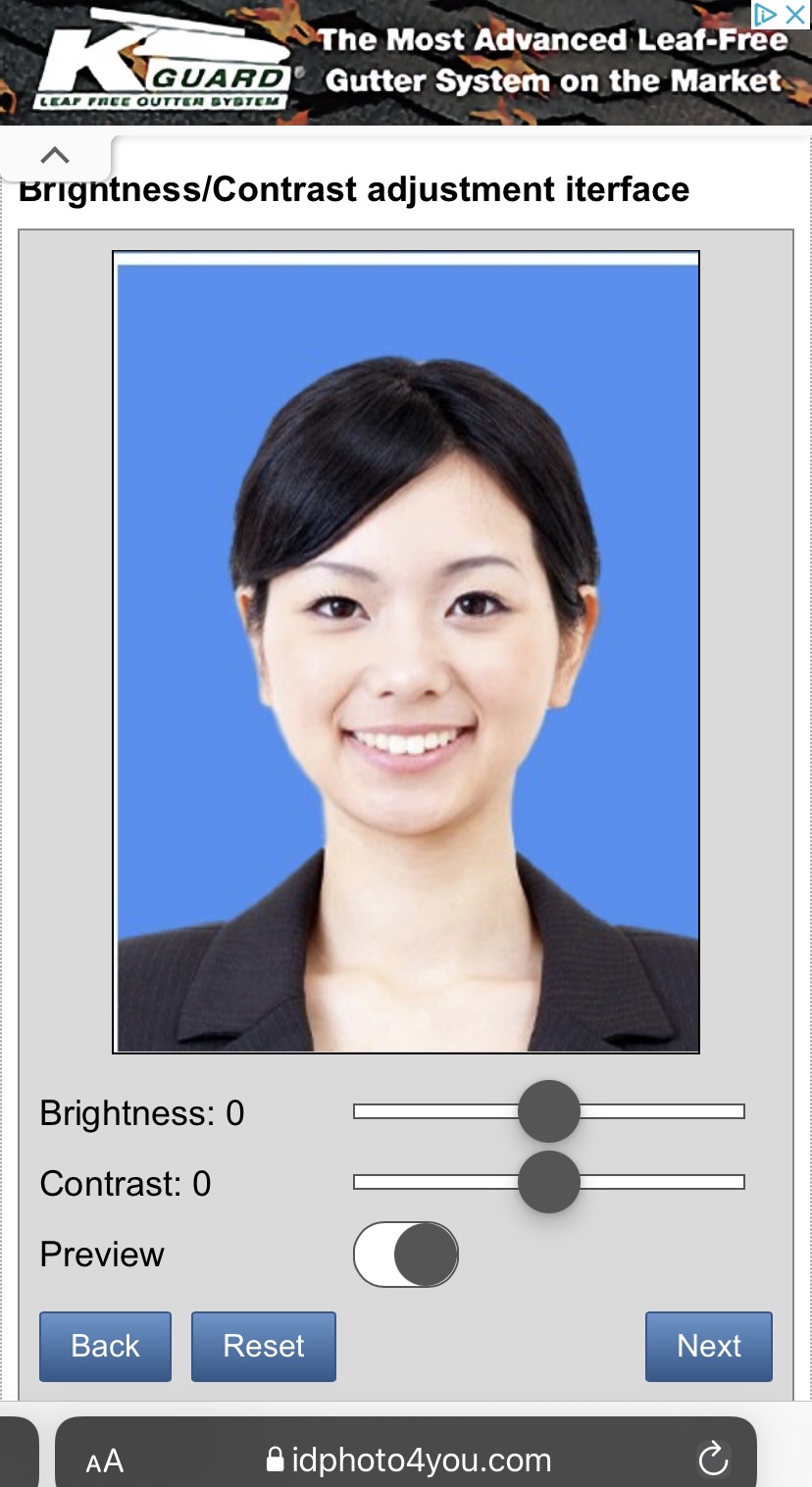Image resolution: width=812 pixels, height=1487 pixels.
Task: Reset brightness and contrast adjustments
Action: click(x=263, y=1346)
